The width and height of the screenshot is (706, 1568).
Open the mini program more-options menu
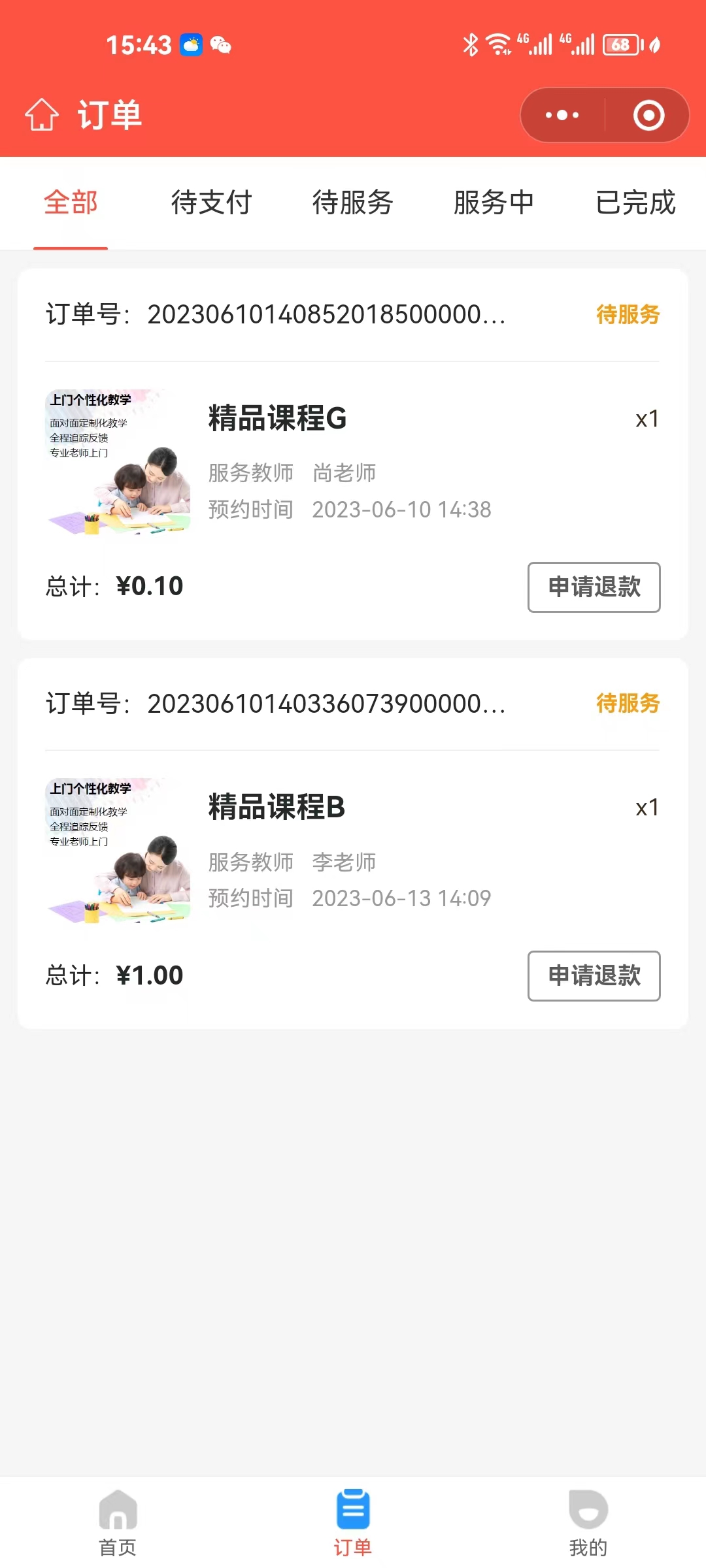coord(562,116)
